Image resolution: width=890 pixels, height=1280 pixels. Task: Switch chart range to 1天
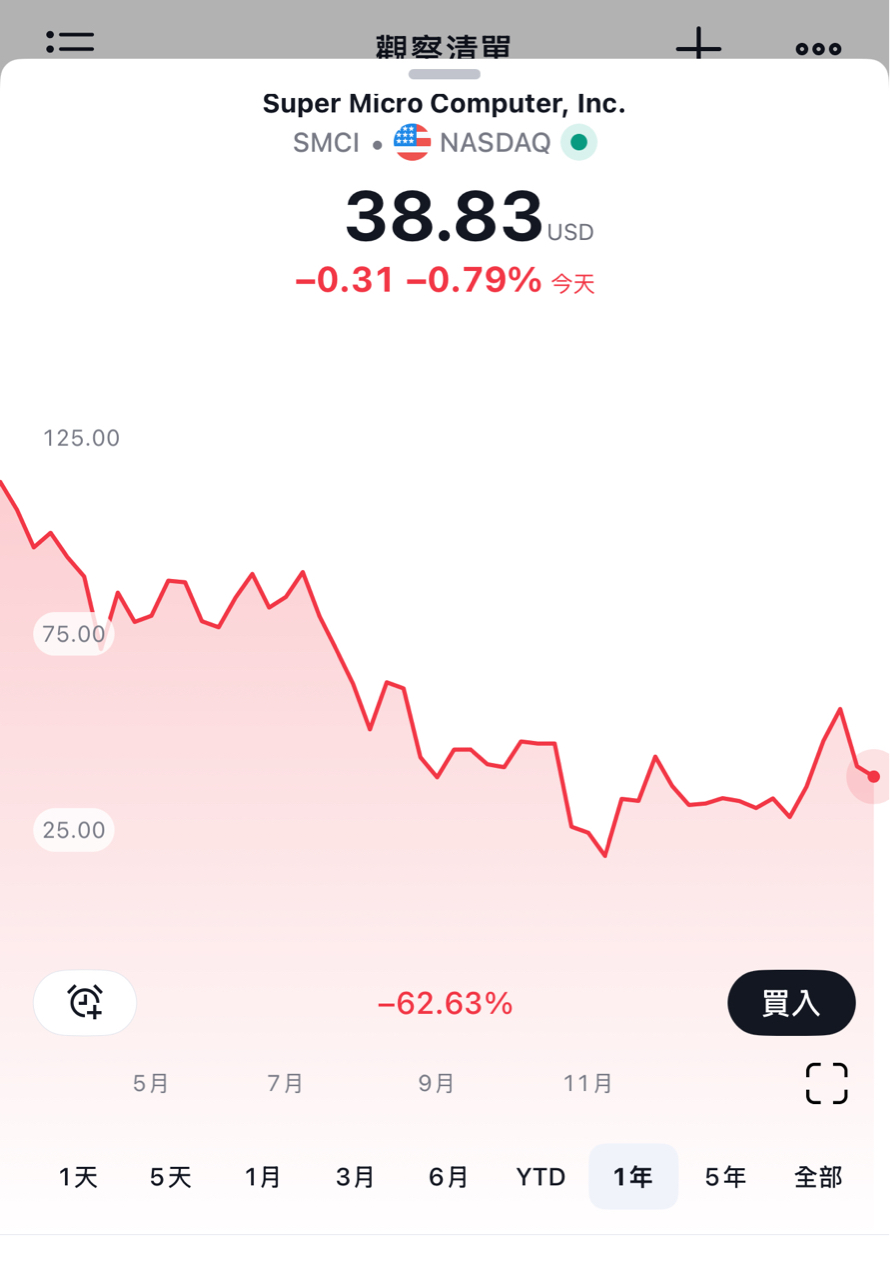(x=78, y=1177)
